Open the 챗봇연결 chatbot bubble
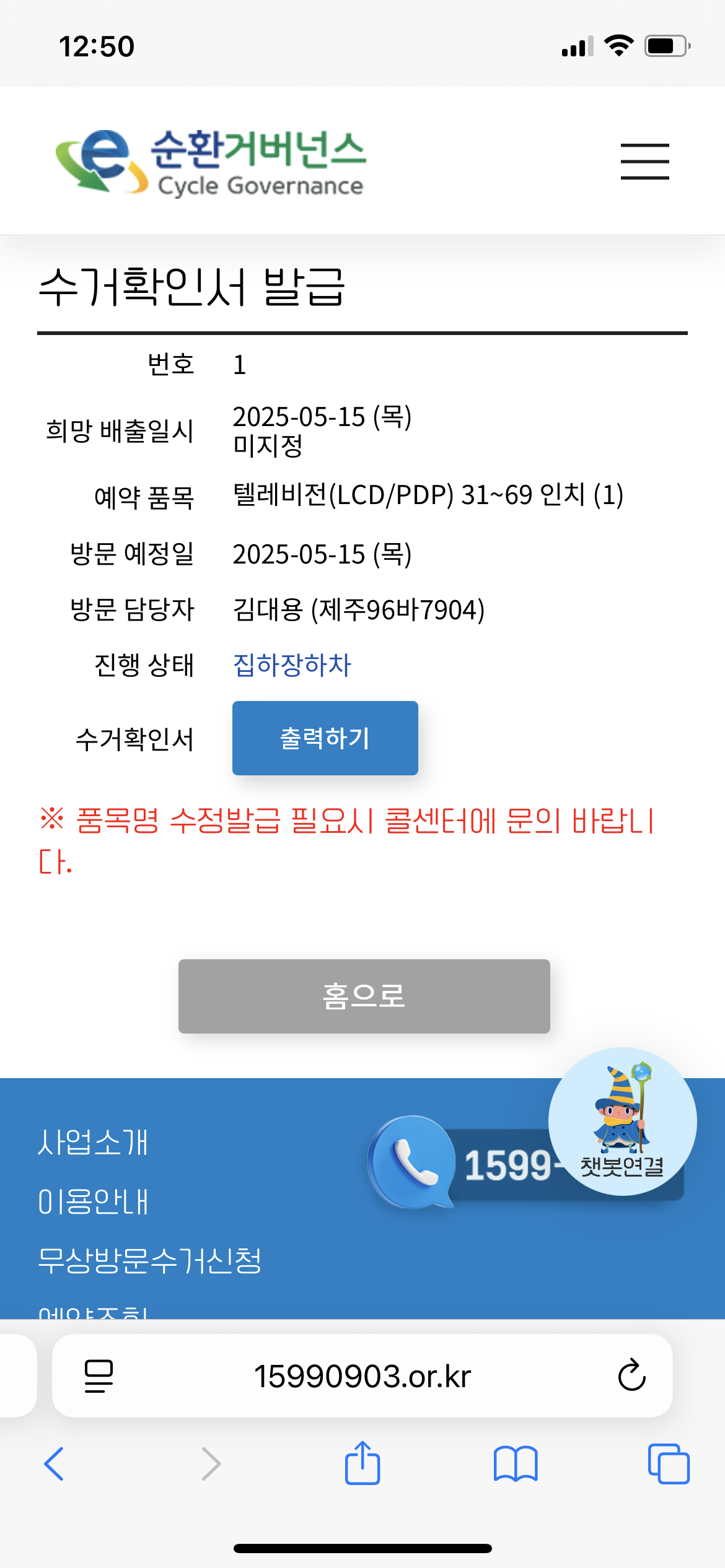The height and width of the screenshot is (1568, 725). click(x=622, y=1121)
